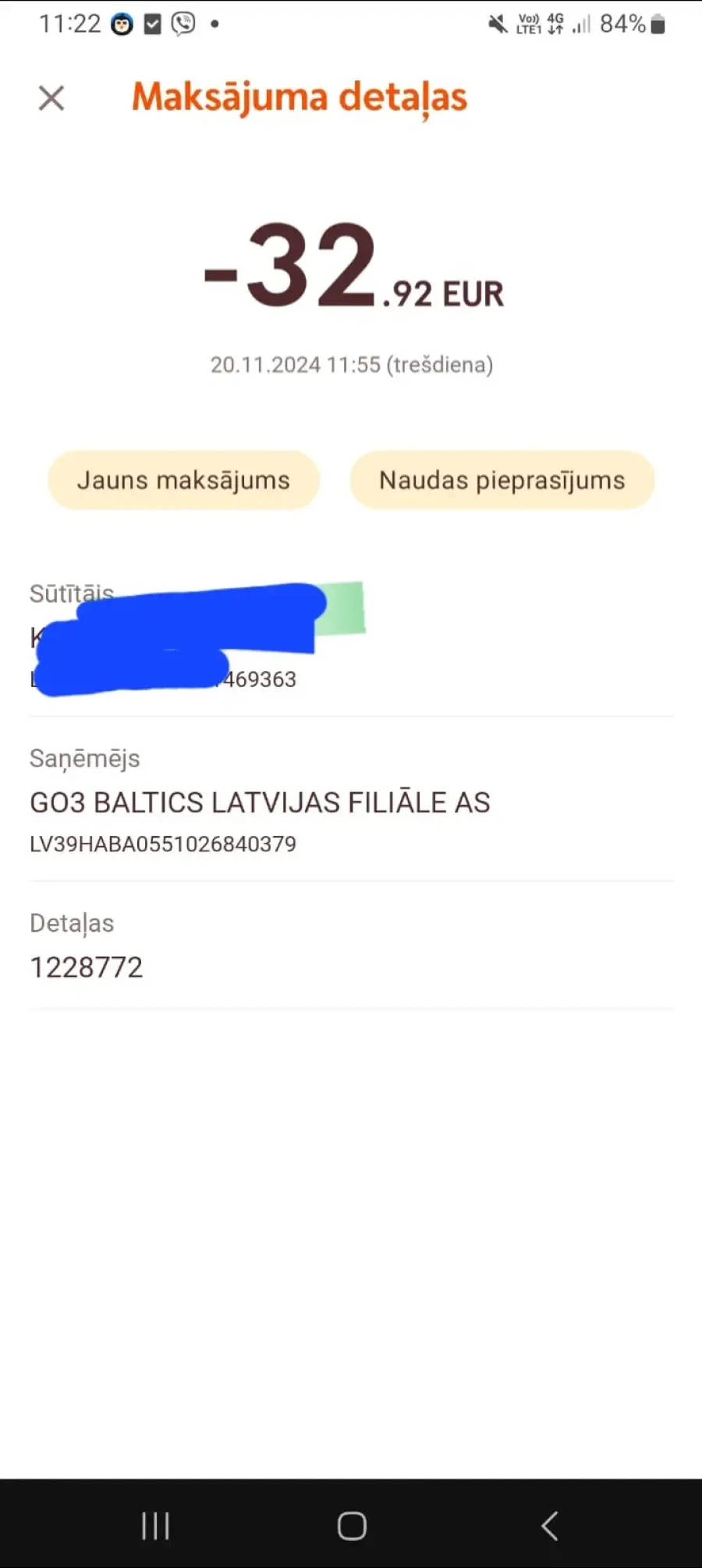The height and width of the screenshot is (1568, 702).
Task: Open recent apps from the navigation bar
Action: 155,1526
